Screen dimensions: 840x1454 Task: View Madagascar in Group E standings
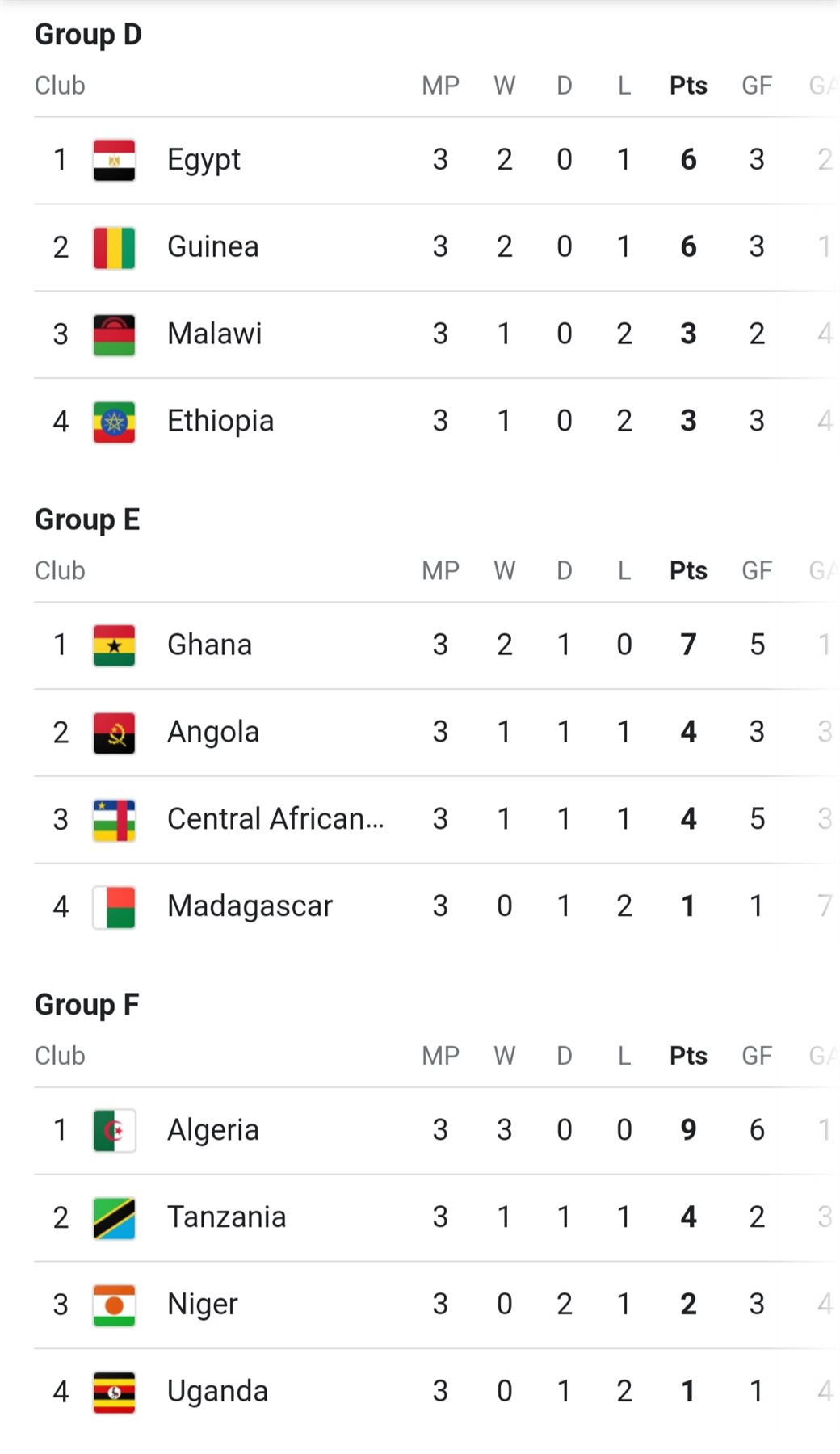pyautogui.click(x=250, y=906)
